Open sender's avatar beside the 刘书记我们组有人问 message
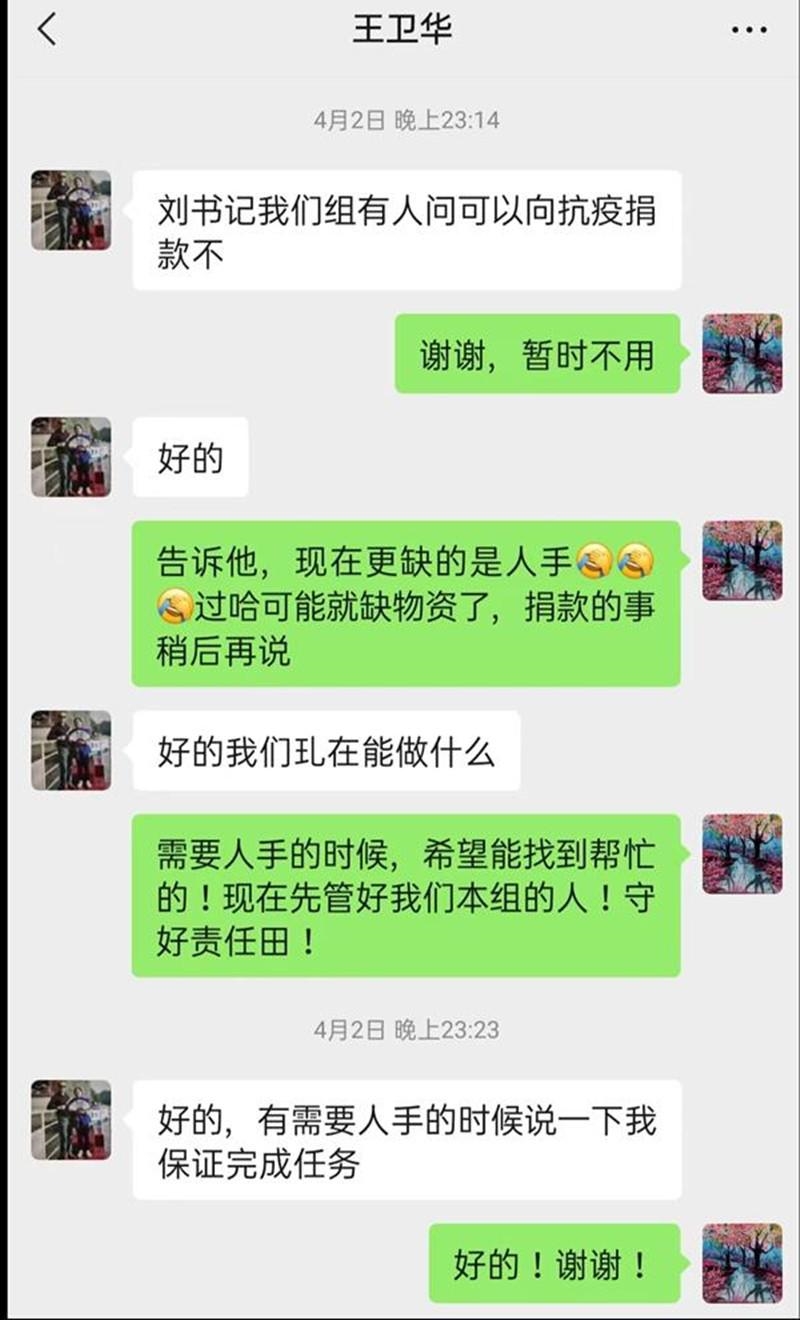This screenshot has height=1320, width=800. click(71, 210)
